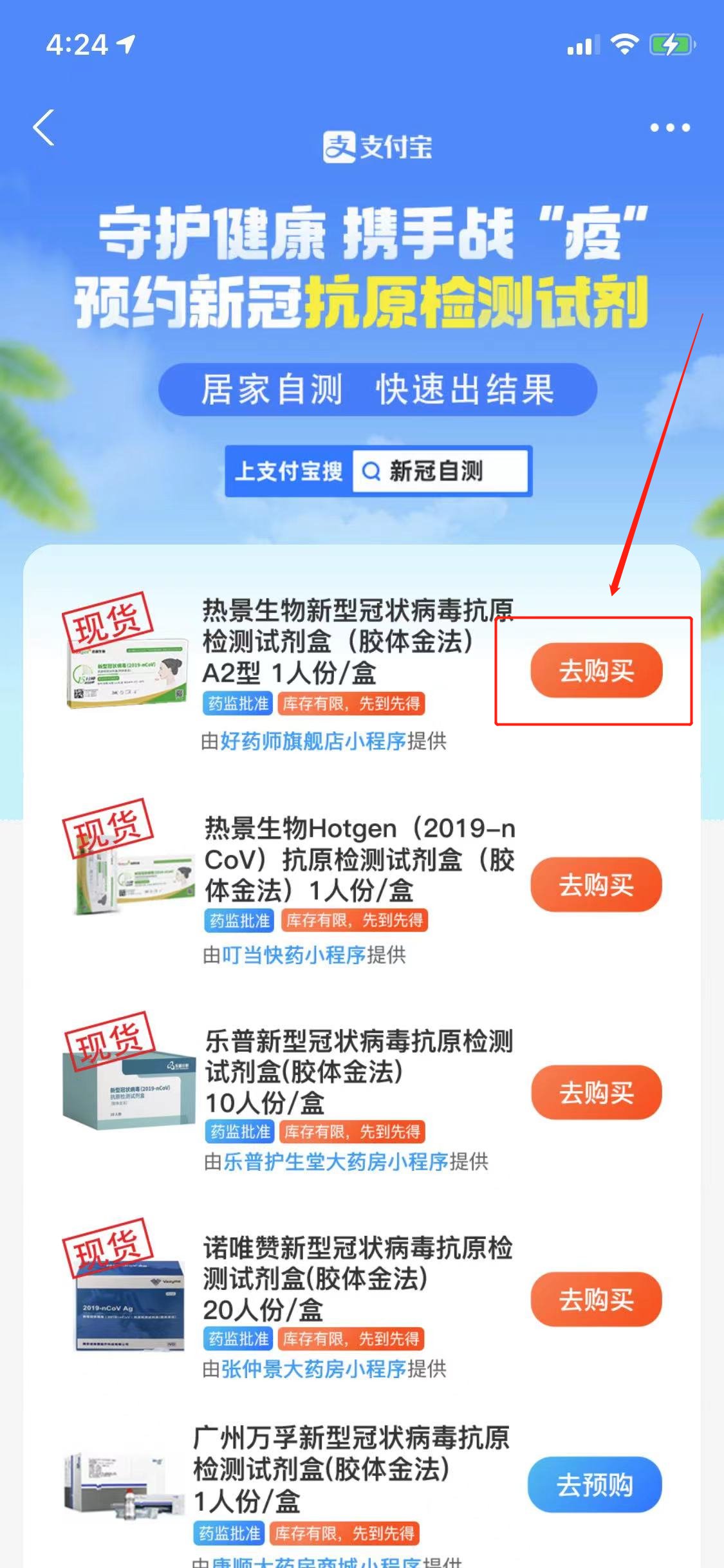This screenshot has height=1568, width=724.
Task: Open 好药师旗舰店小程序 link
Action: (x=313, y=741)
